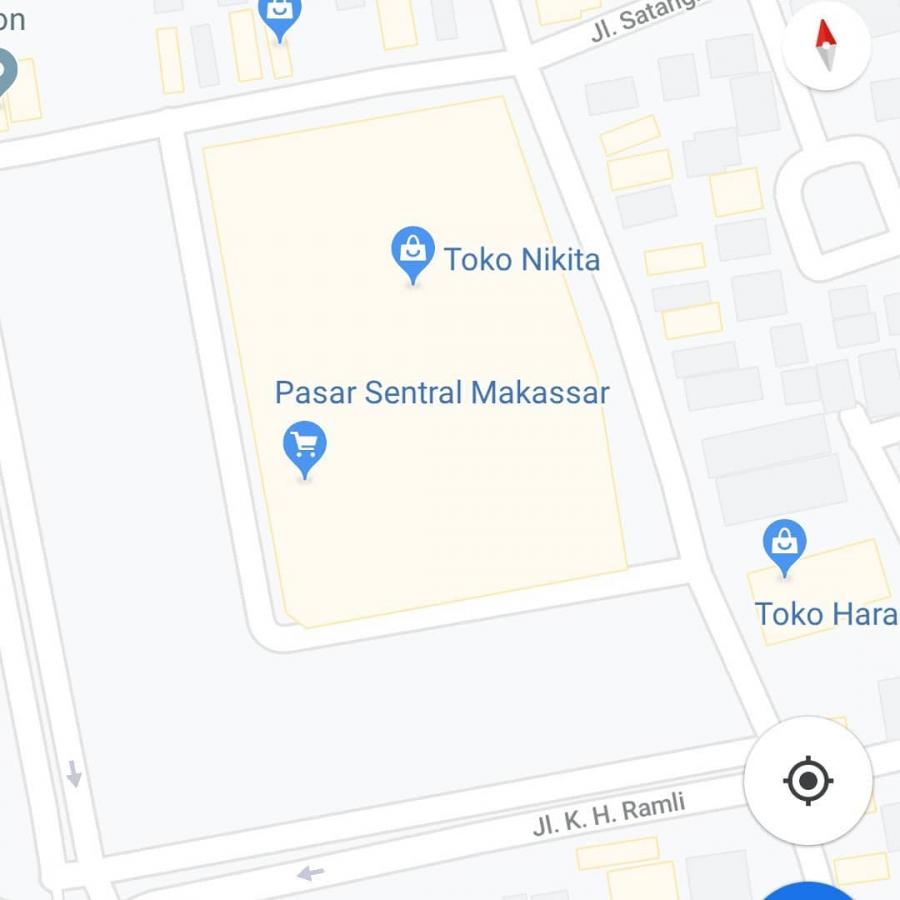
Task: Select the Pasar Sentral Makassar marker
Action: 305,446
